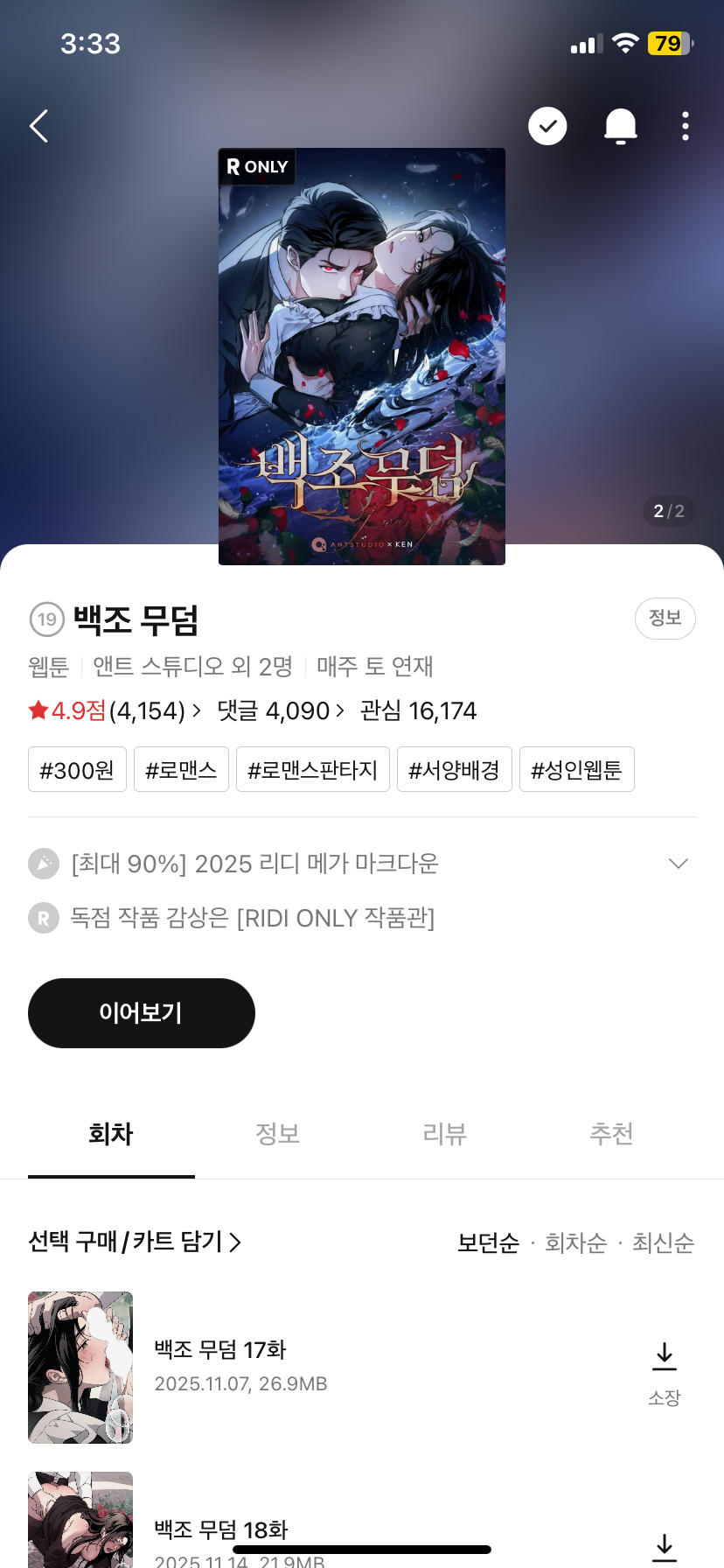Viewport: 724px width, 1568px height.
Task: Open the RIDI ONLY 작품관 link
Action: click(252, 918)
